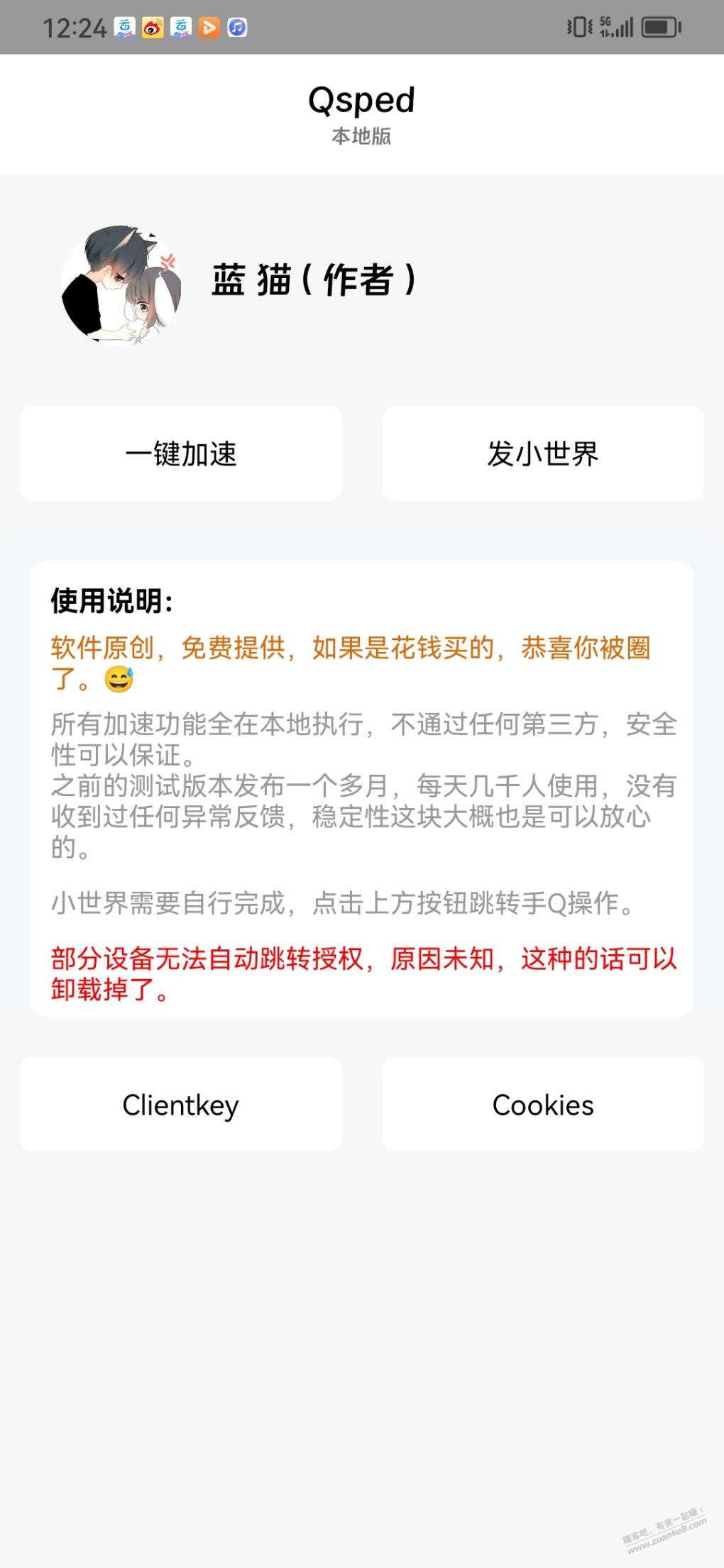The height and width of the screenshot is (1568, 724).
Task: Tap the music note notification icon
Action: click(238, 28)
